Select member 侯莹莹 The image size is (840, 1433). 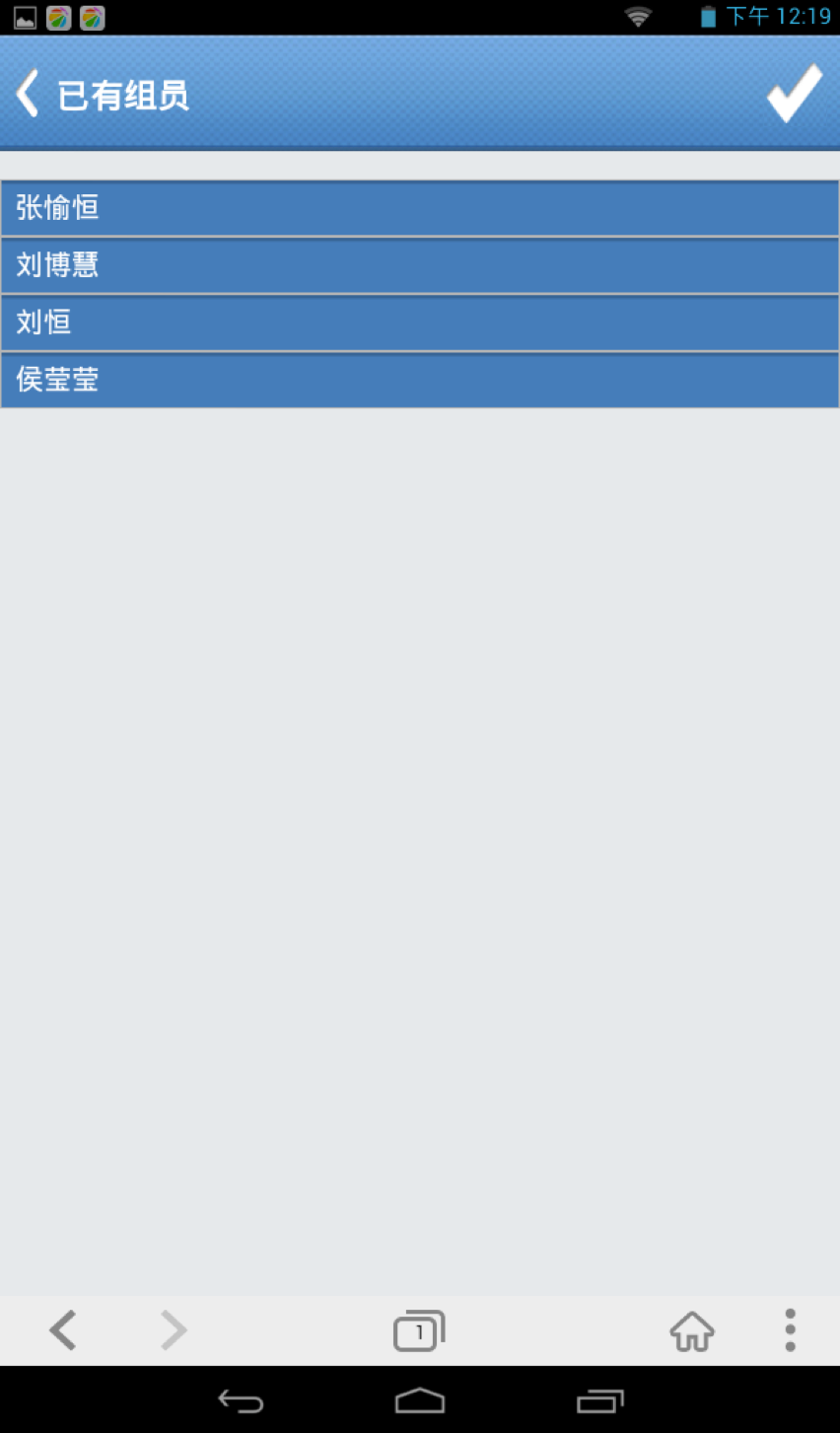point(420,380)
